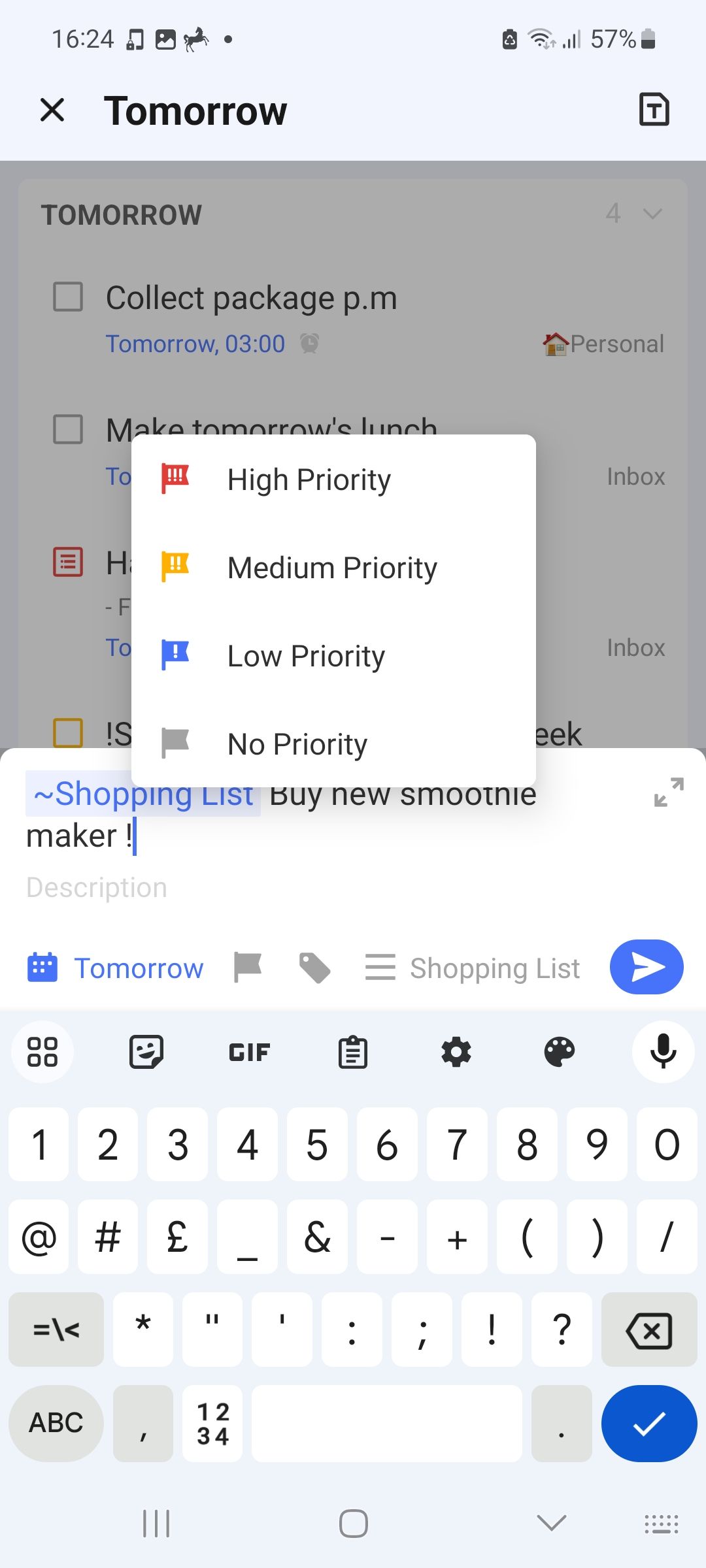Viewport: 706px width, 1568px height.
Task: Open the template icon in app bar
Action: [x=654, y=110]
